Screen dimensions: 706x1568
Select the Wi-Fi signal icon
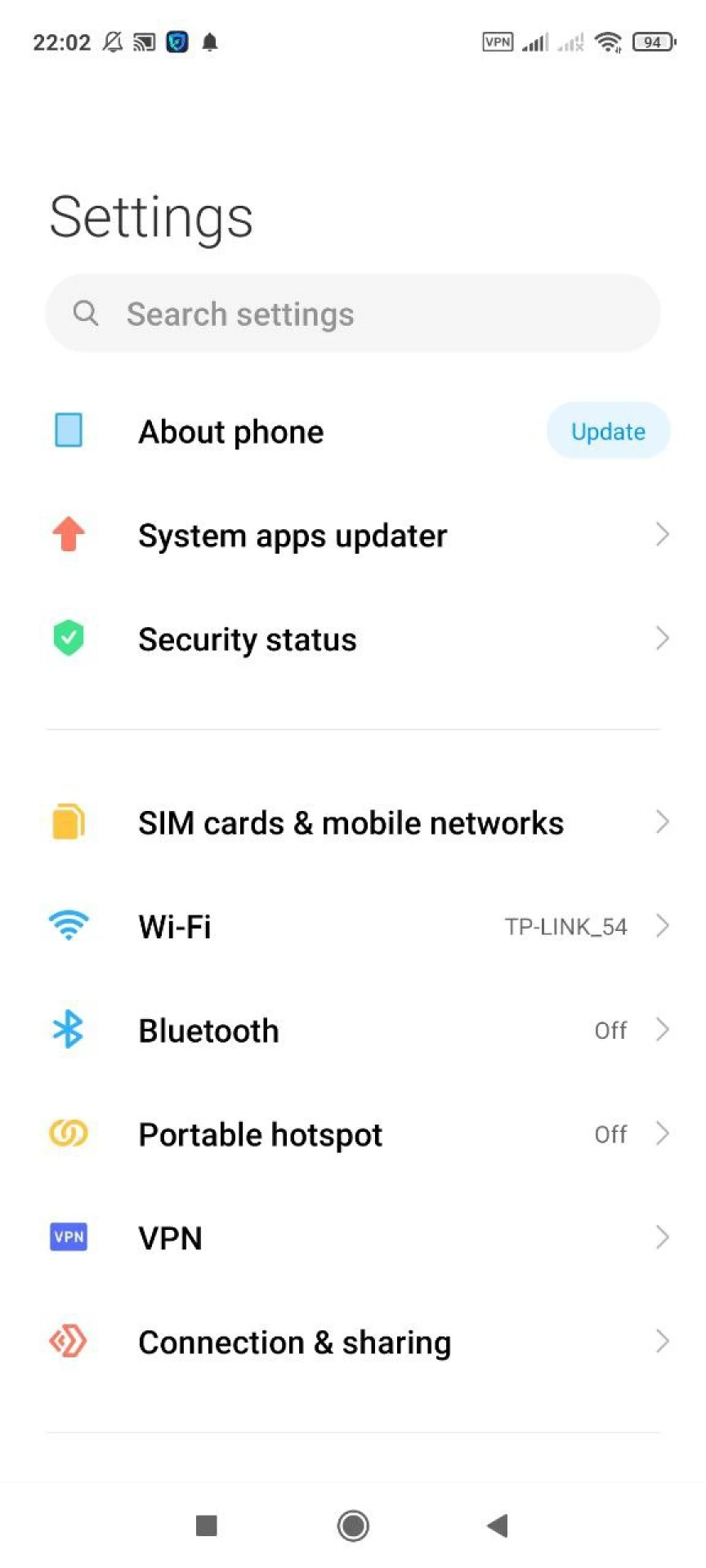[x=68, y=925]
